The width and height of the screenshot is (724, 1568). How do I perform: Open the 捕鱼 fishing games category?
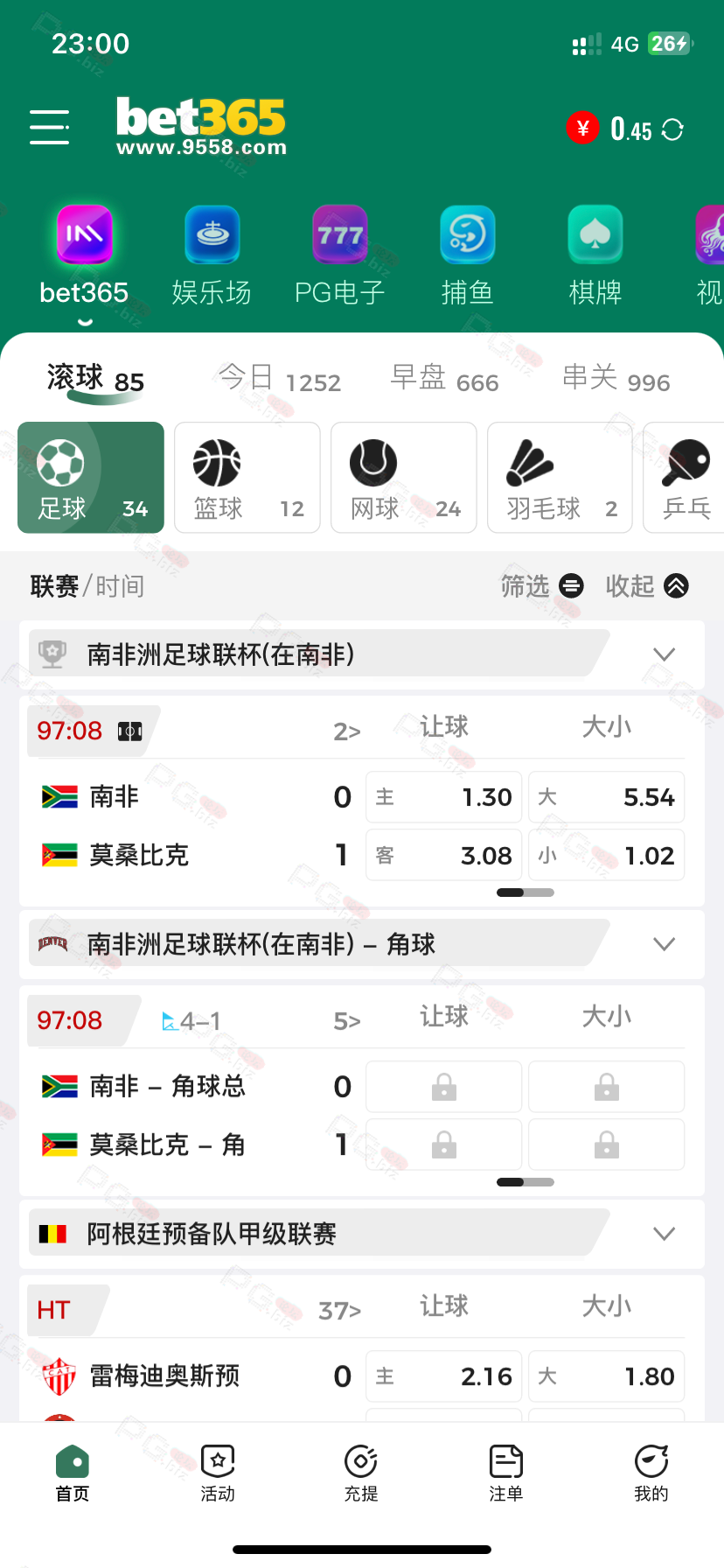[468, 255]
